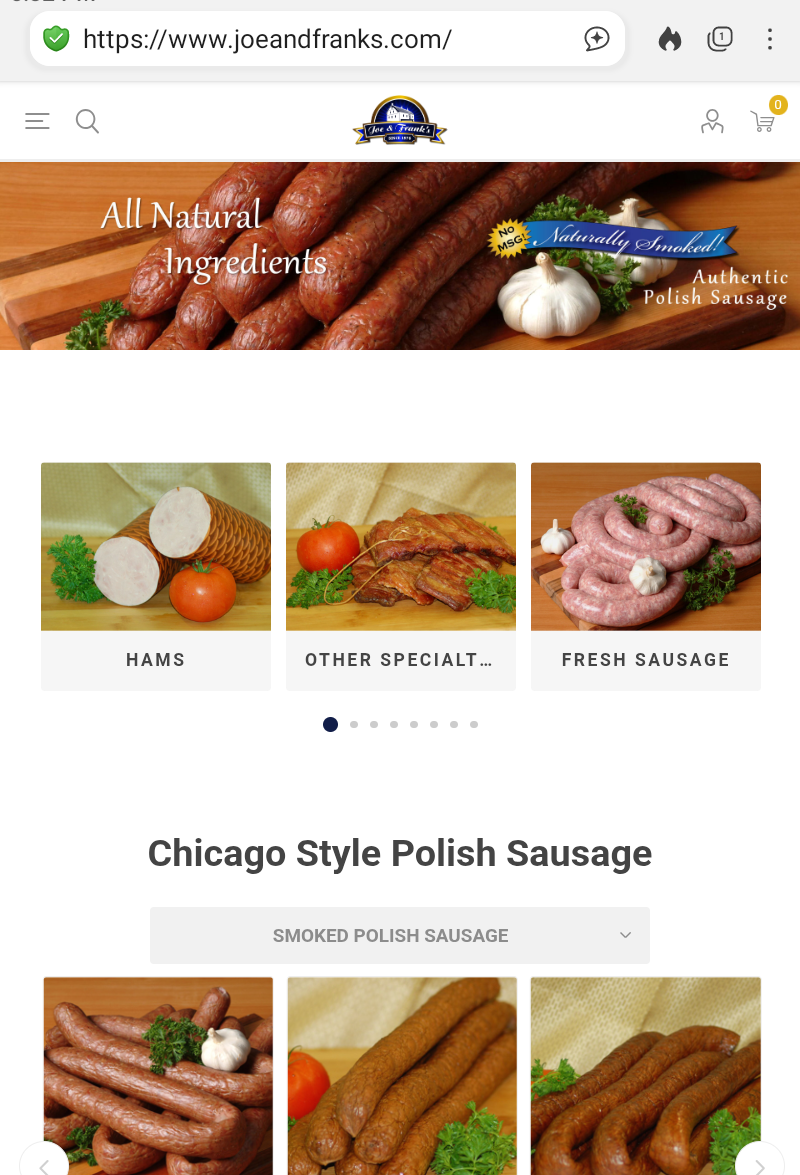Screen dimensions: 800x1175
Task: Open the account profile icon
Action: pos(712,121)
